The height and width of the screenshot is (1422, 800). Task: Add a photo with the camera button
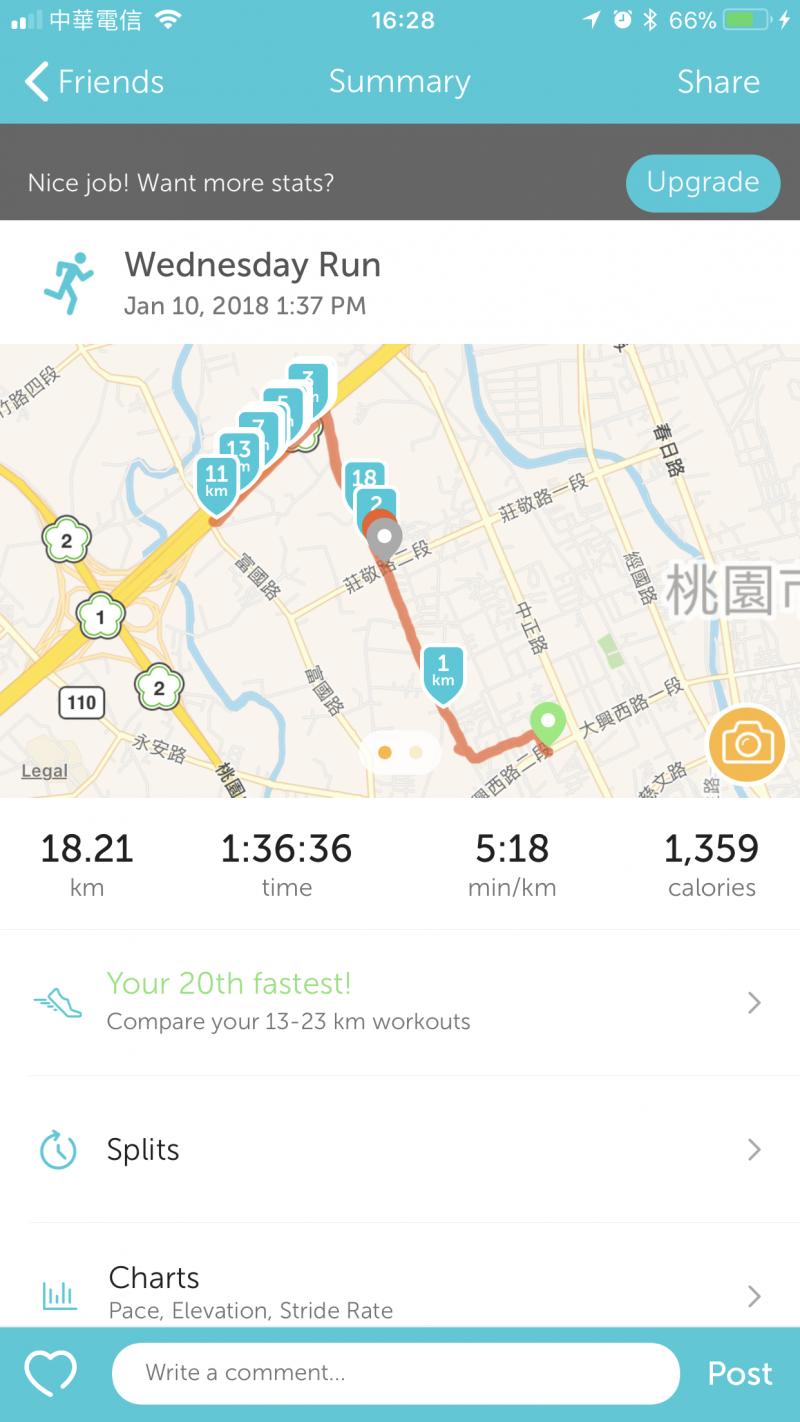(x=746, y=744)
